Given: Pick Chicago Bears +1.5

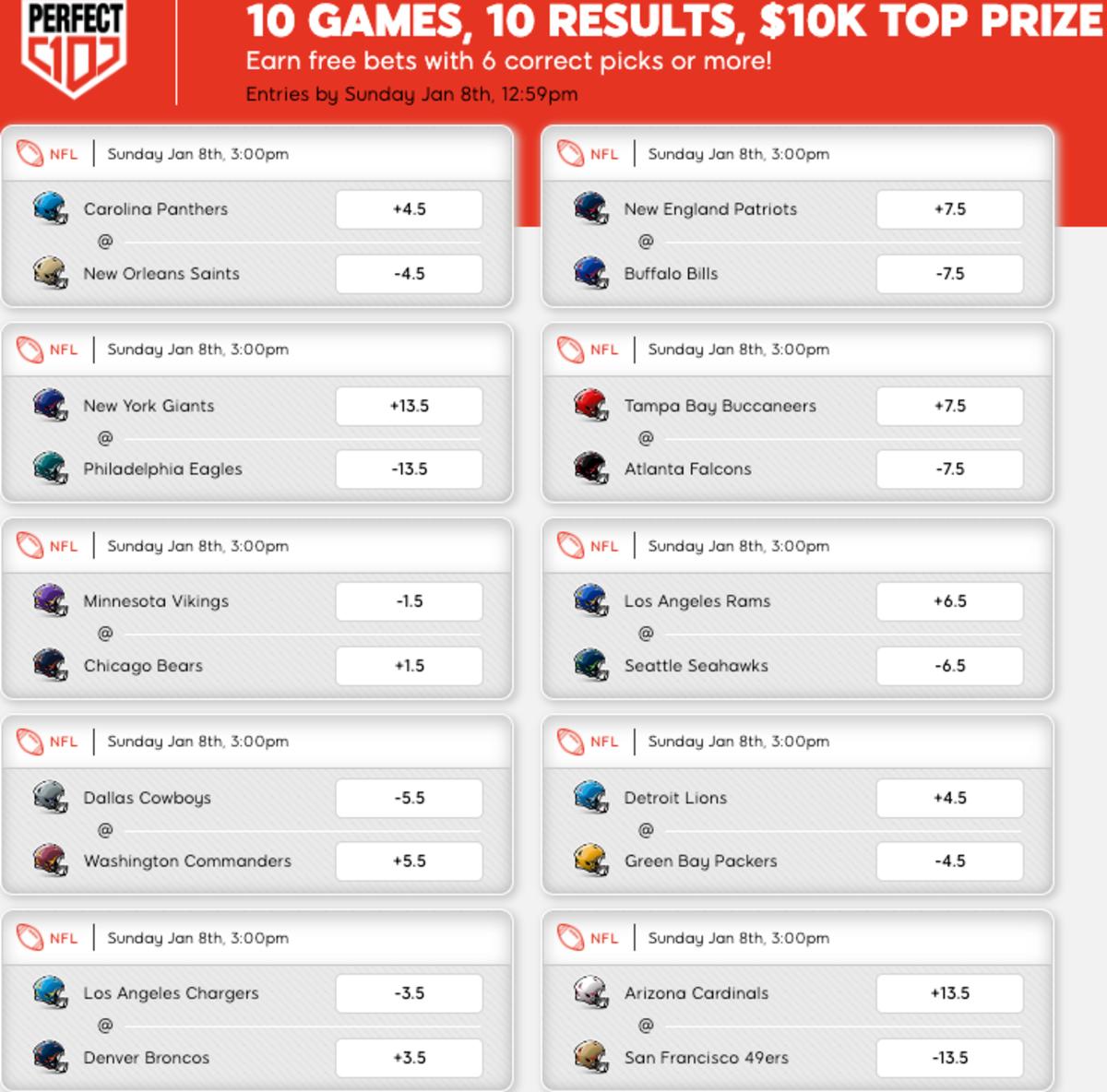Looking at the screenshot, I should 409,666.
